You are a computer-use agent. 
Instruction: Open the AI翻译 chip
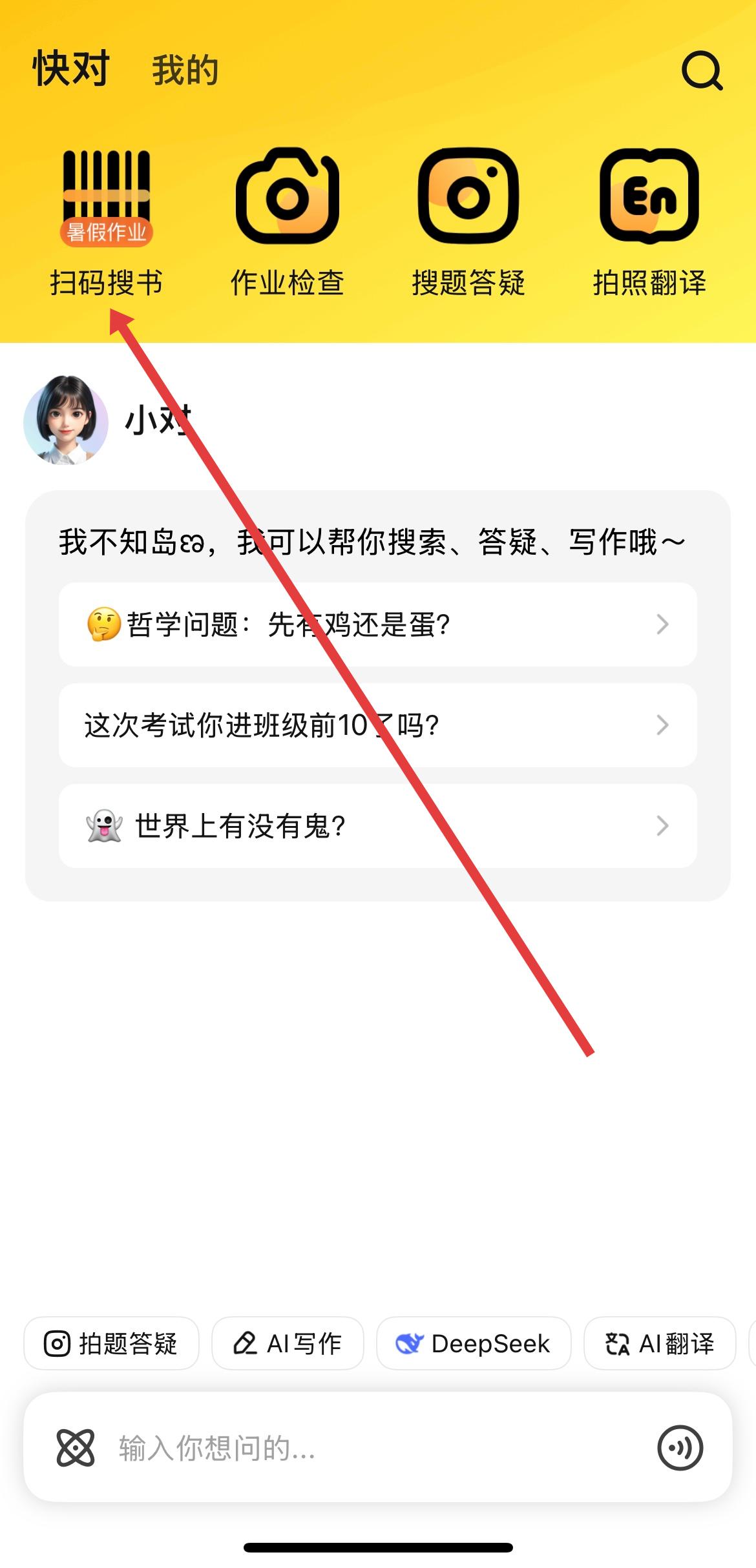(660, 1344)
